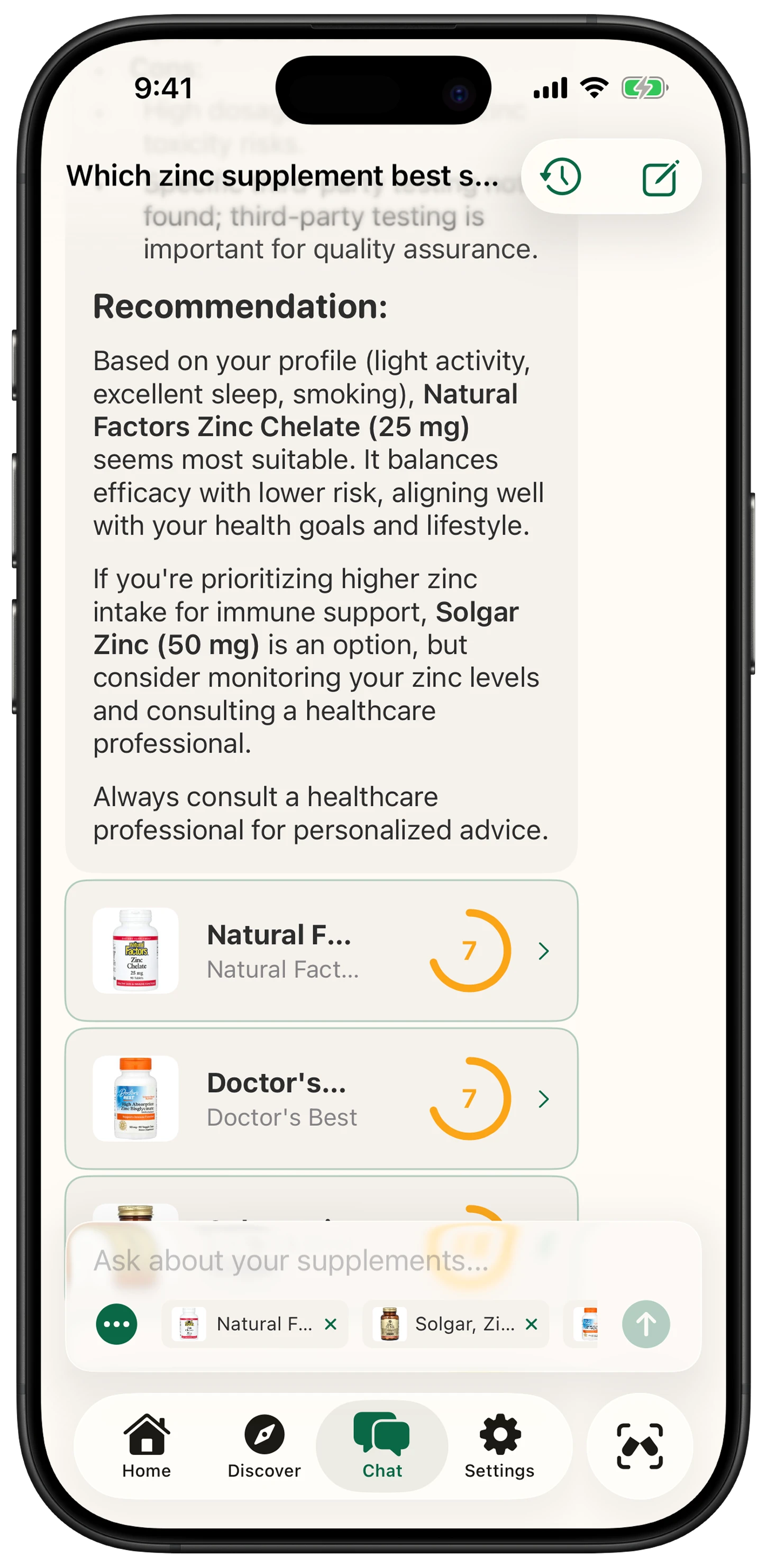
Task: Expand the Natural Factors supplement card
Action: pyautogui.click(x=544, y=951)
